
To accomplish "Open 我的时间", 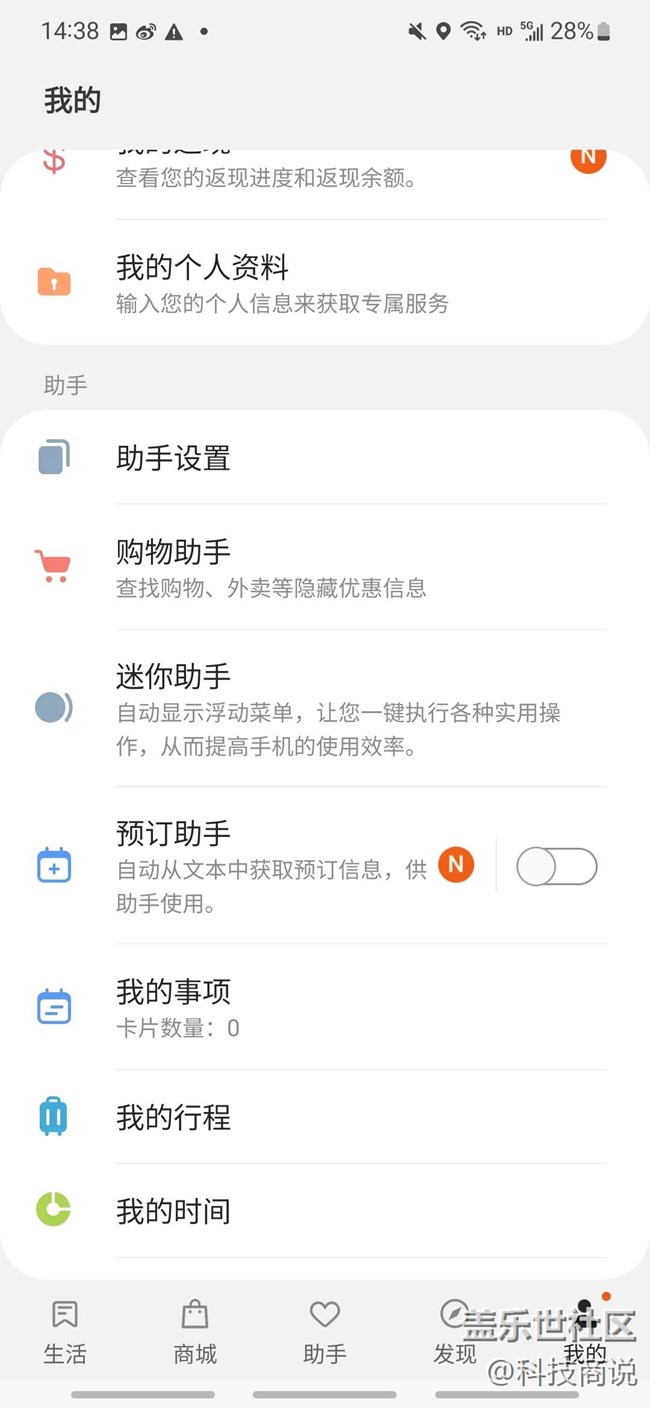I will [x=300, y=1211].
